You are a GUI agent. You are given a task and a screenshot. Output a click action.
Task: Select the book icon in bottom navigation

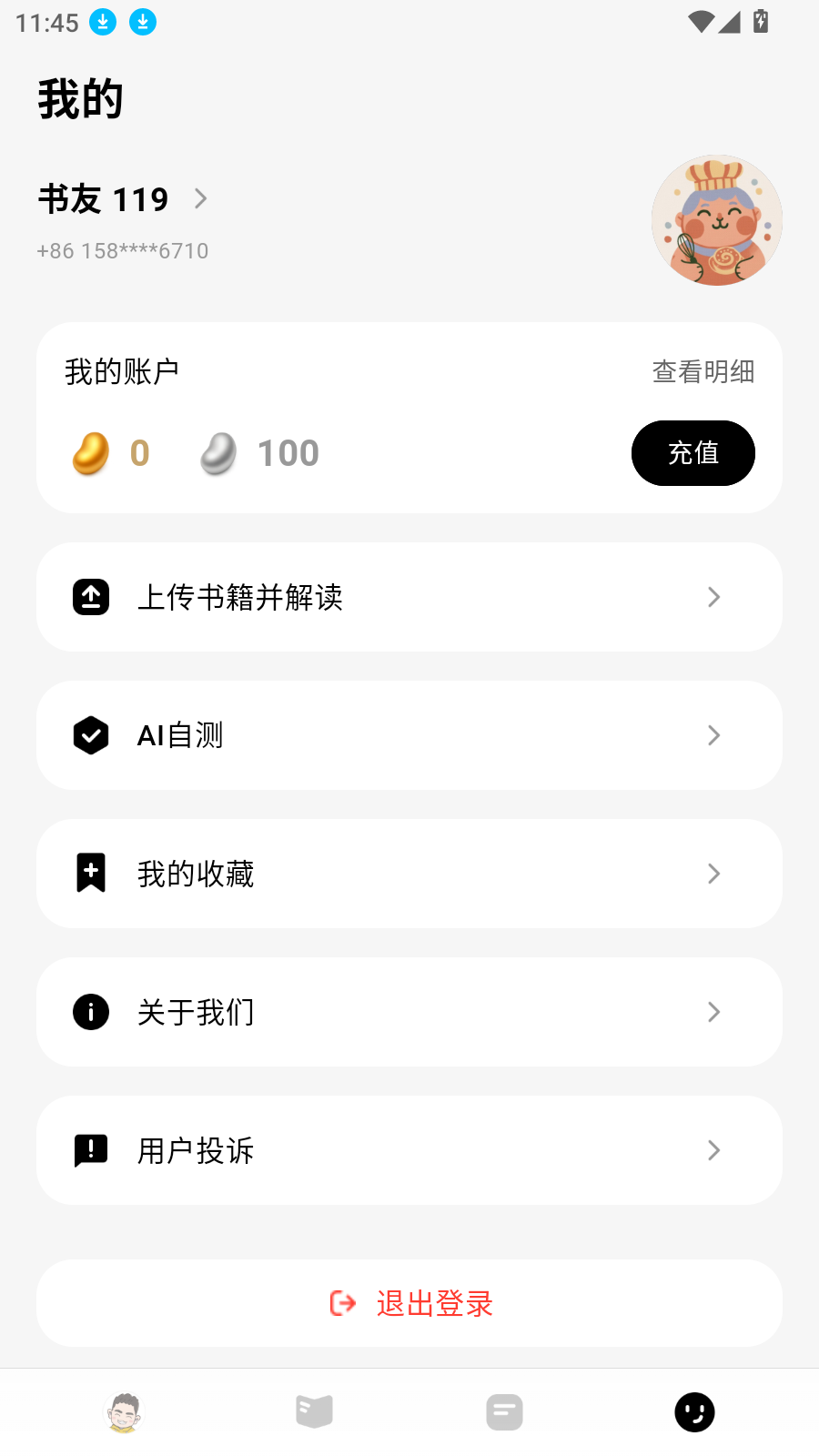click(314, 1411)
